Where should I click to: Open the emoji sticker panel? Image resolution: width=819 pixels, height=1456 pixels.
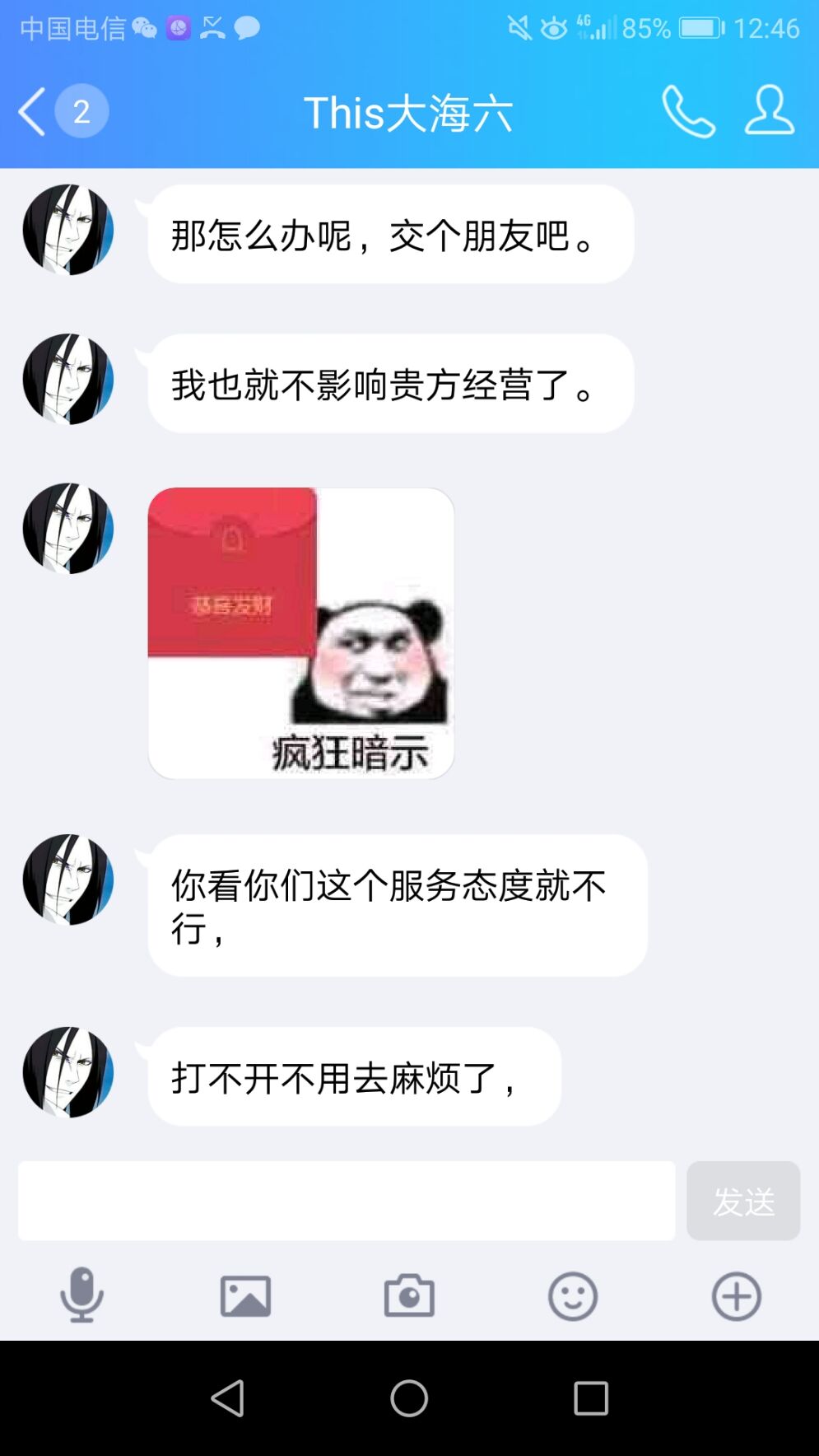pyautogui.click(x=573, y=1296)
